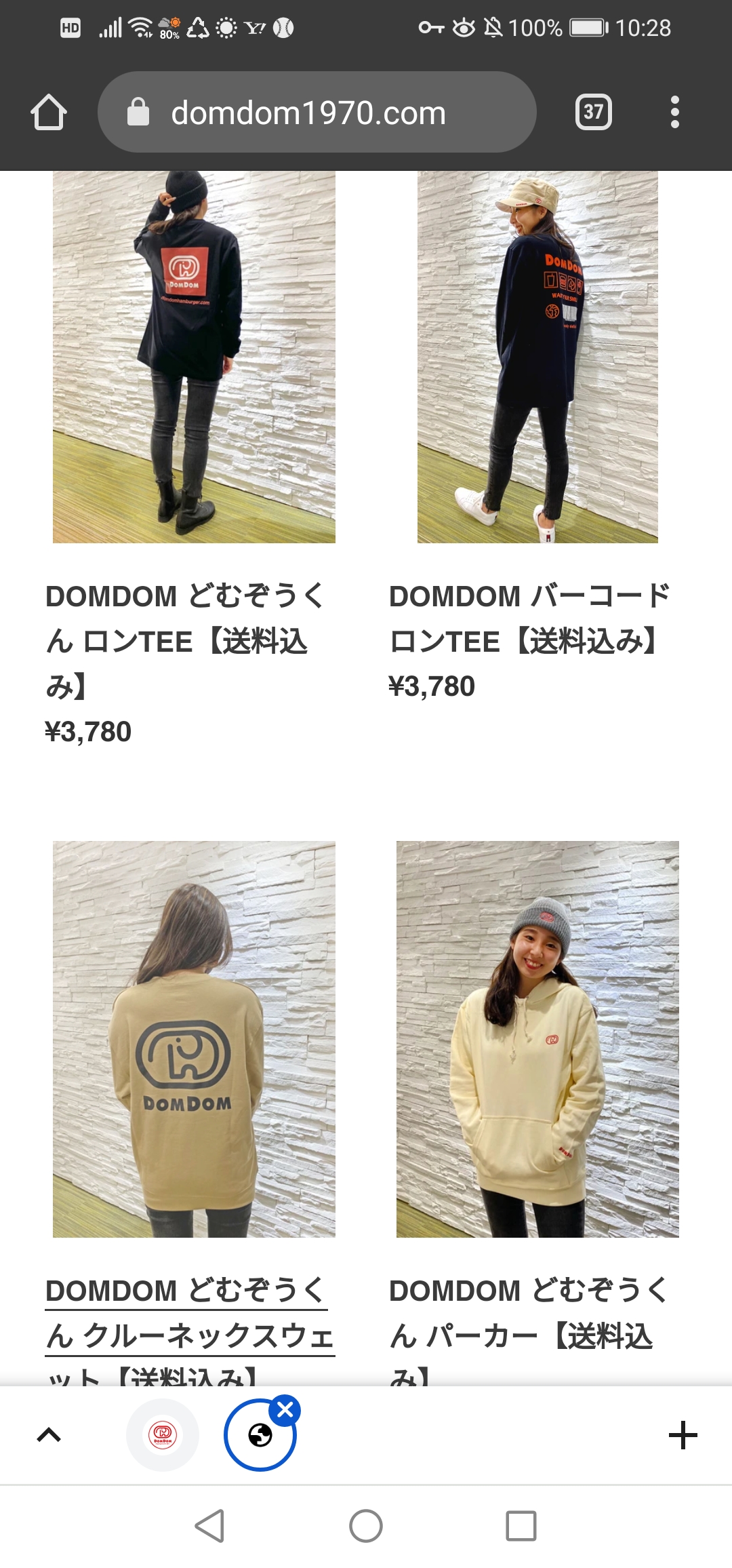Viewport: 732px width, 1568px height.
Task: Open the どむぞうくん ロンTEE product photo
Action: pyautogui.click(x=194, y=357)
